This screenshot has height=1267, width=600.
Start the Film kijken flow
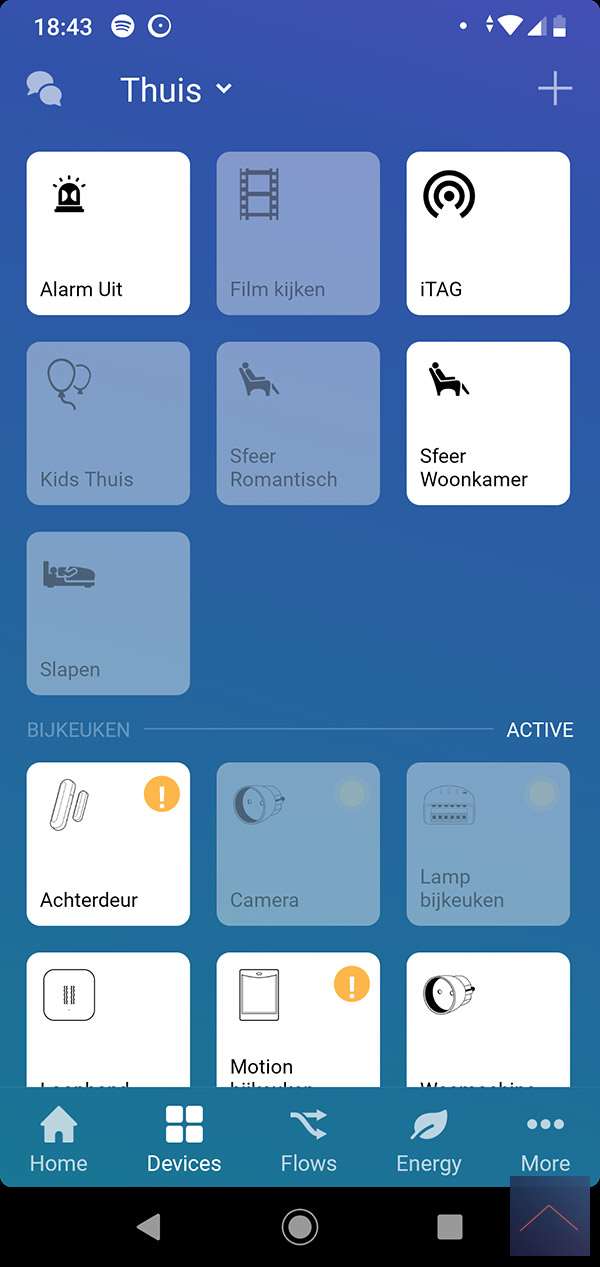298,233
